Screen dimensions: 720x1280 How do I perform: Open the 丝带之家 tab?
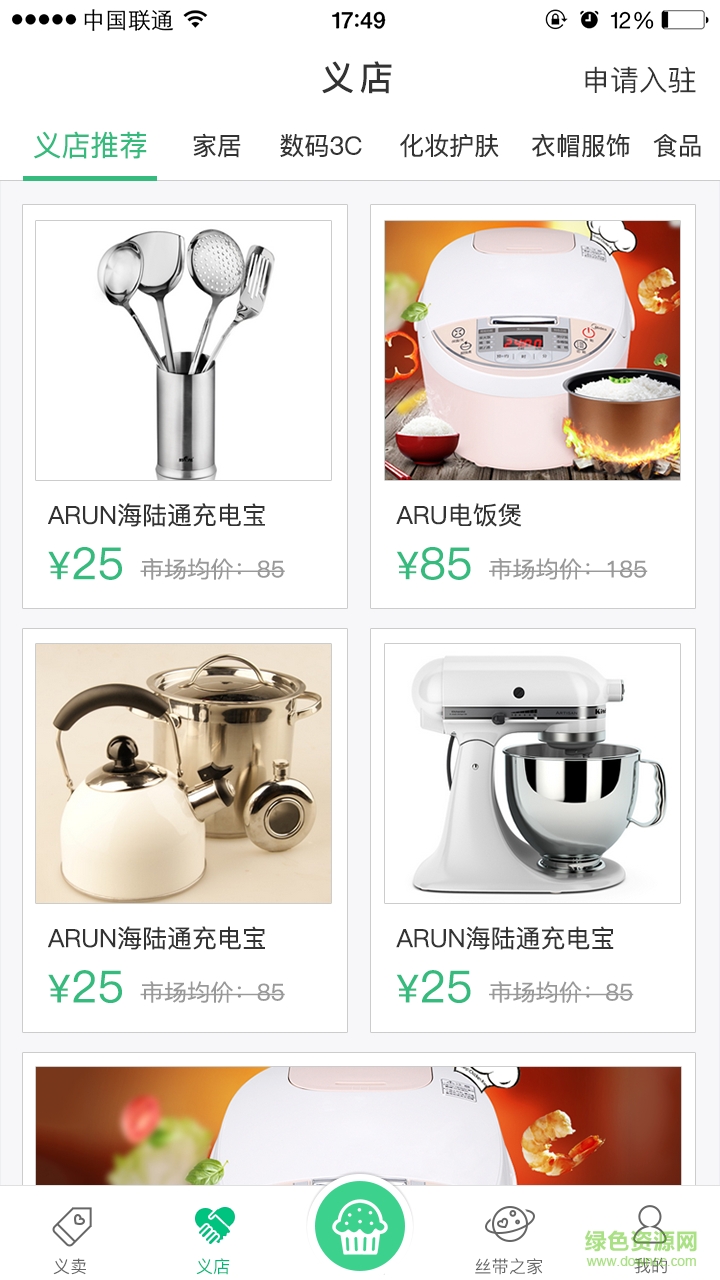509,1238
